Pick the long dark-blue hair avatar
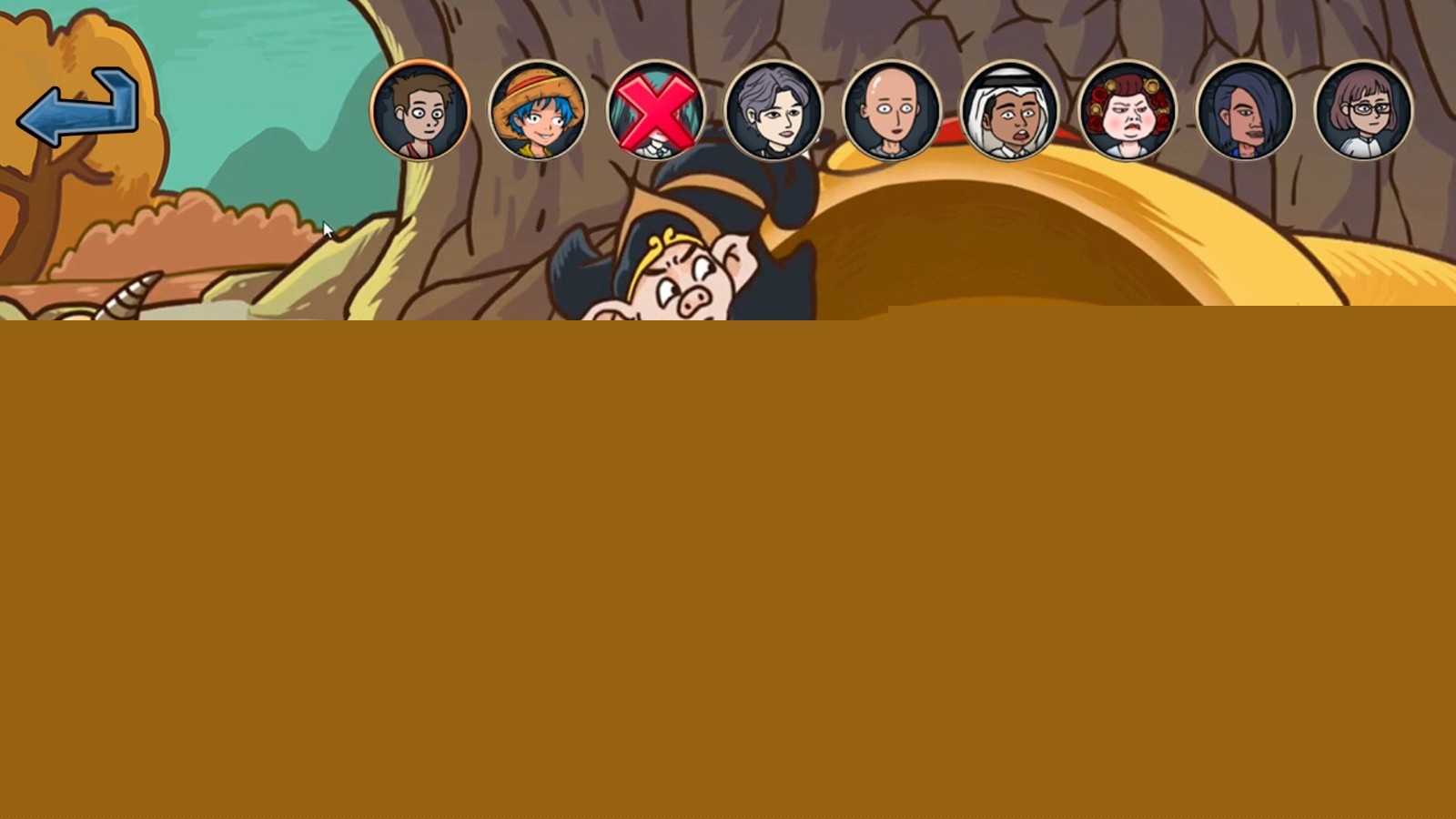 coord(1245,111)
